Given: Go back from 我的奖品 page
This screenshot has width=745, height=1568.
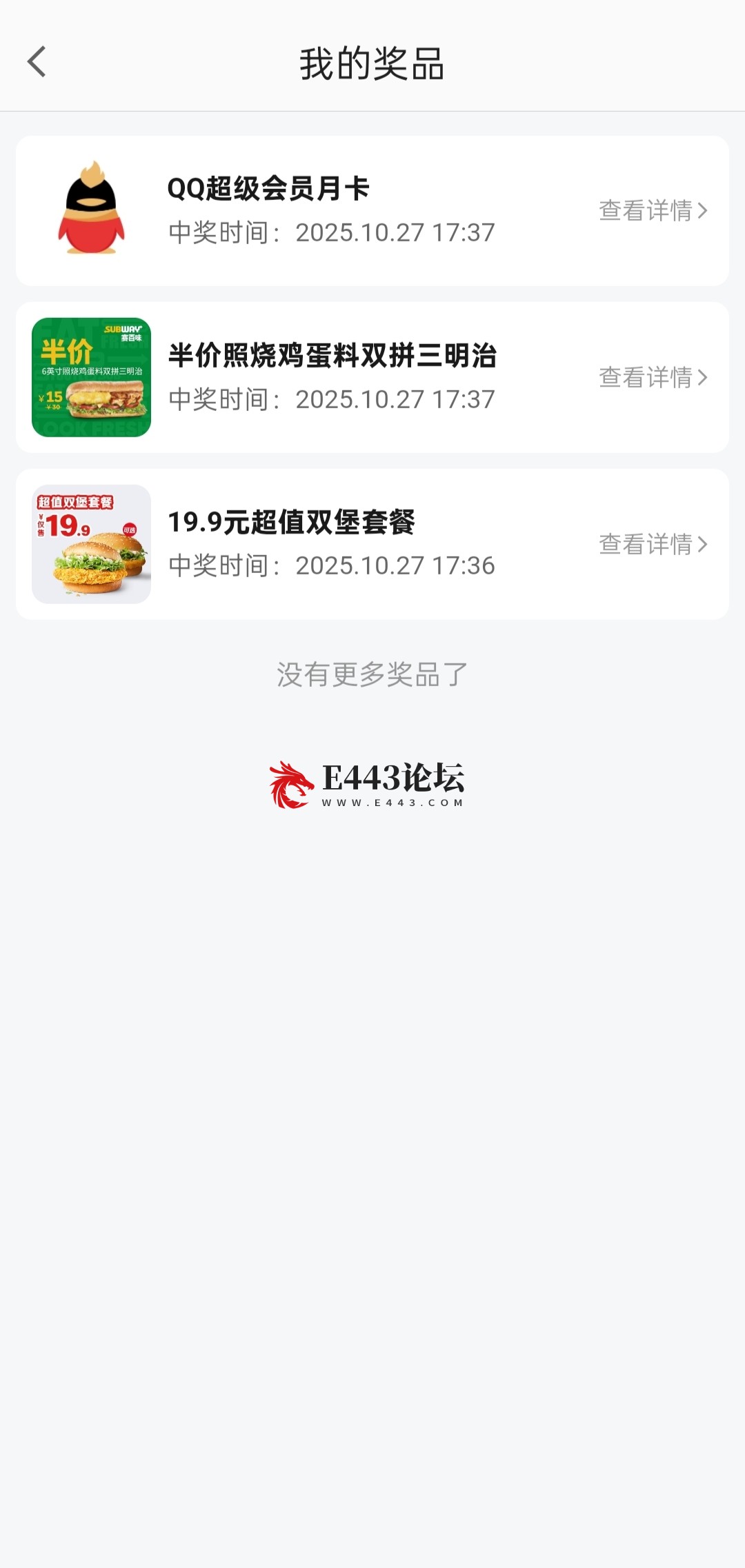Looking at the screenshot, I should pyautogui.click(x=37, y=62).
